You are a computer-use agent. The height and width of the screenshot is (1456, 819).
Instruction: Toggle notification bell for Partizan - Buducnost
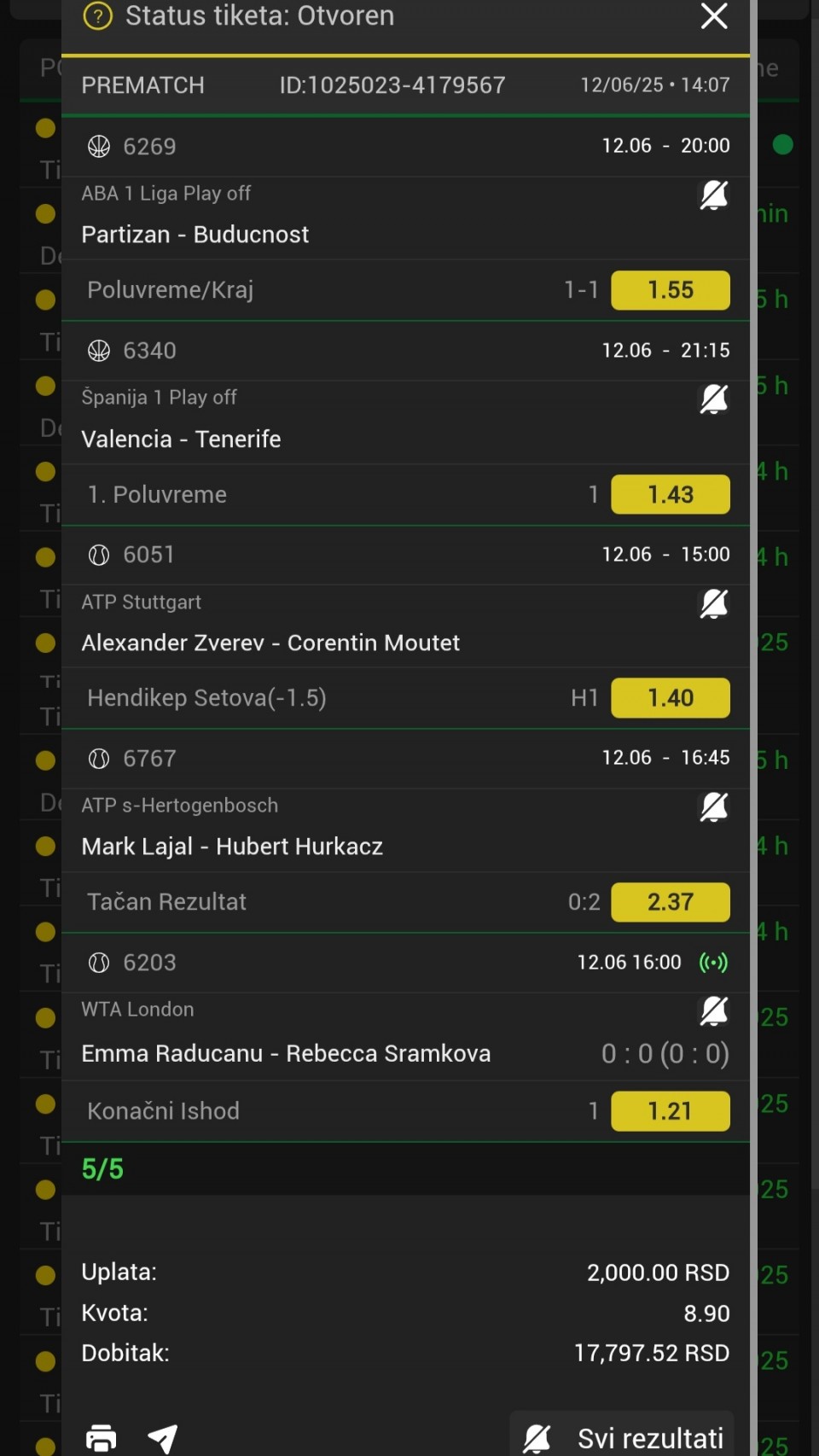(x=714, y=195)
